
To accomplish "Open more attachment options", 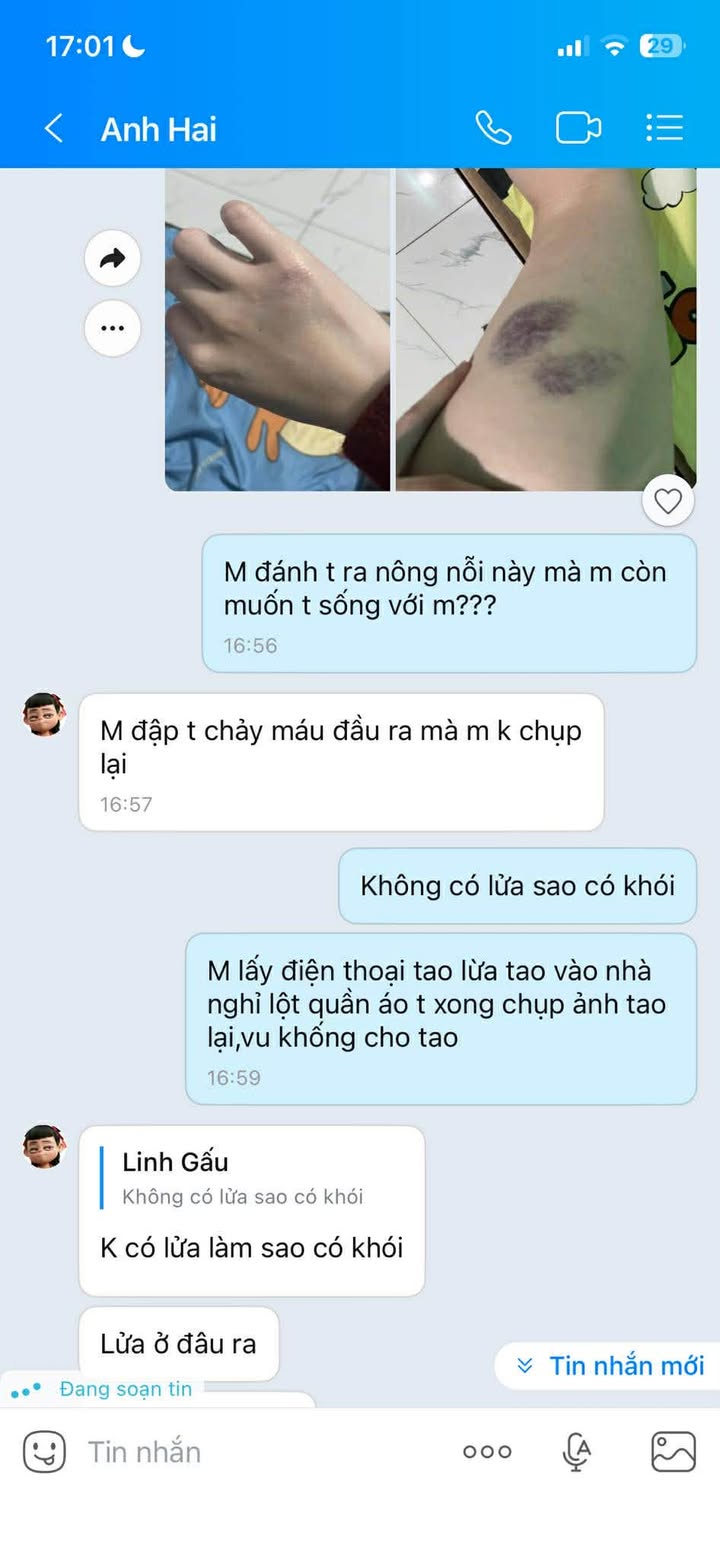I will (487, 1451).
